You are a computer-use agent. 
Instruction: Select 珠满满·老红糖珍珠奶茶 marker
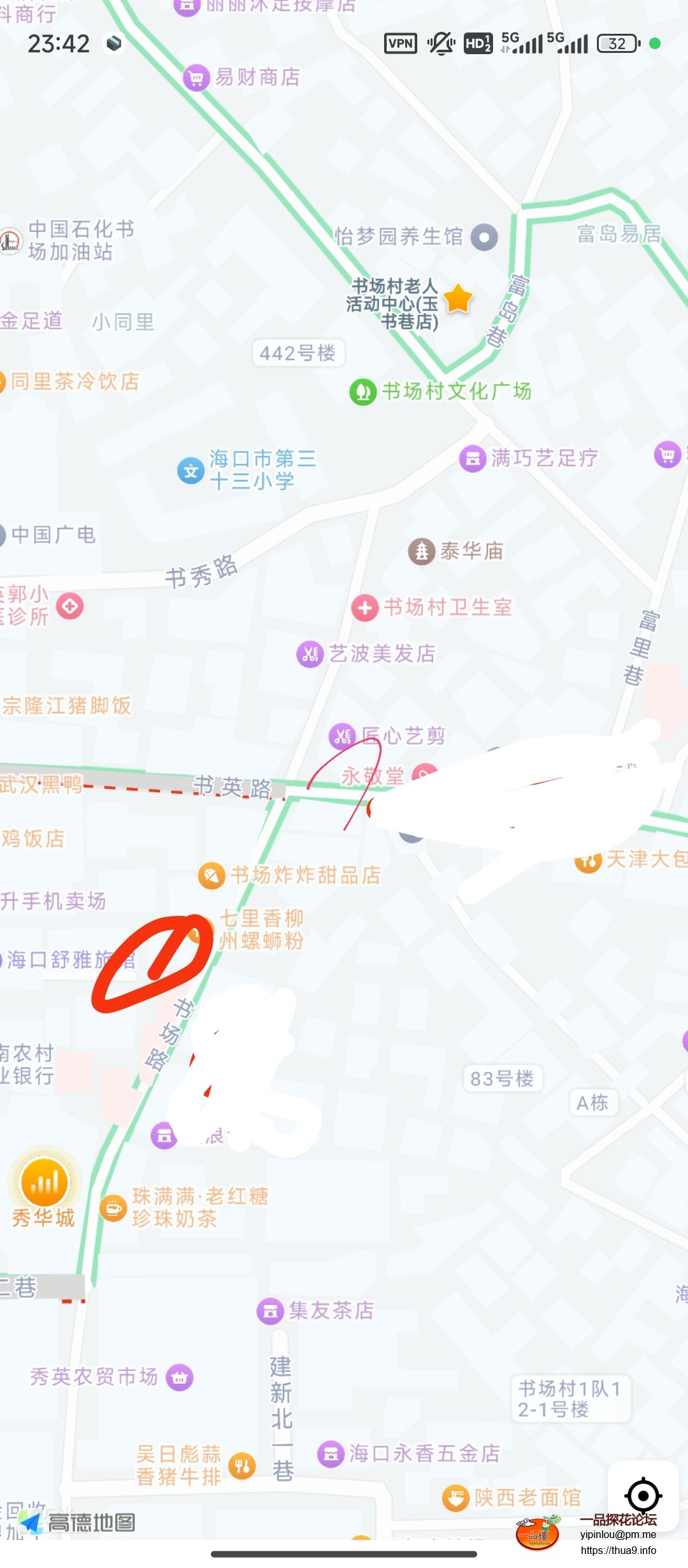click(113, 1208)
